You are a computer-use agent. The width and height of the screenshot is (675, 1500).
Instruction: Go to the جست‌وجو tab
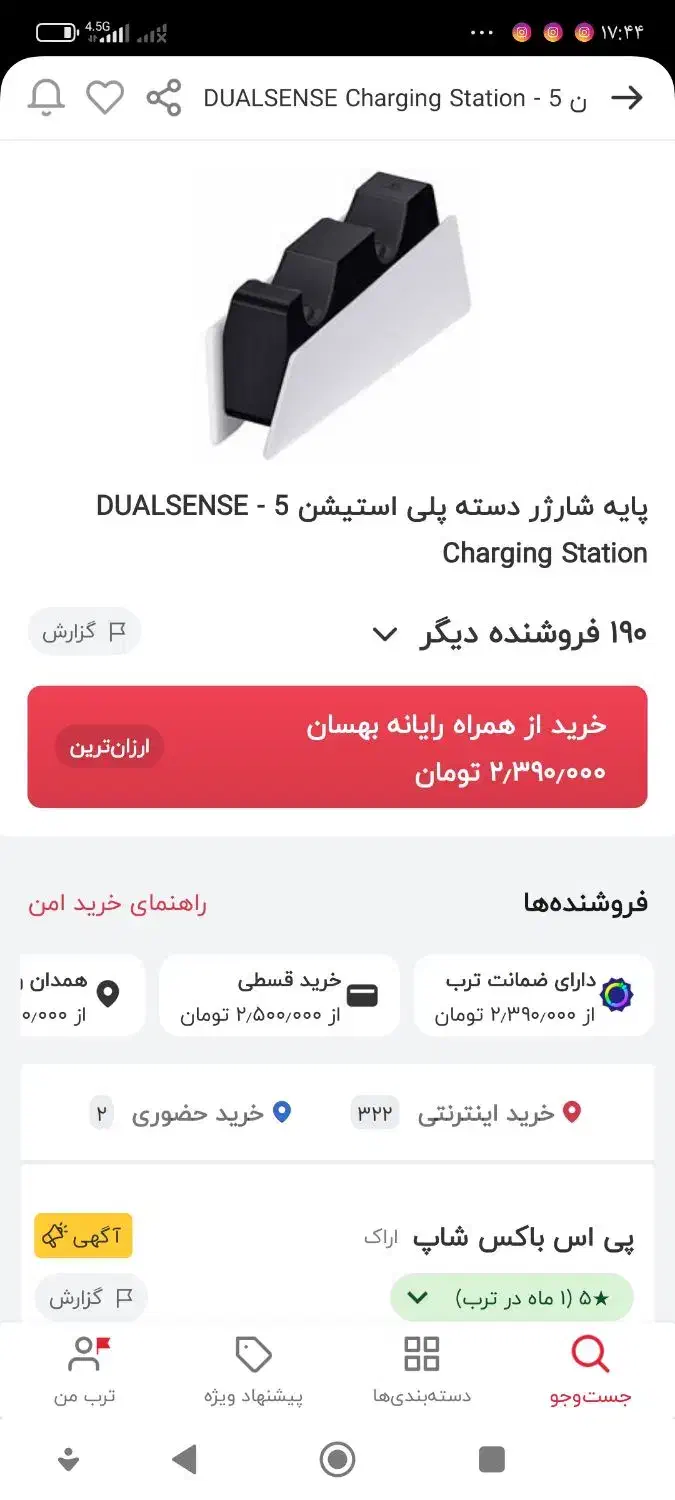point(590,1370)
